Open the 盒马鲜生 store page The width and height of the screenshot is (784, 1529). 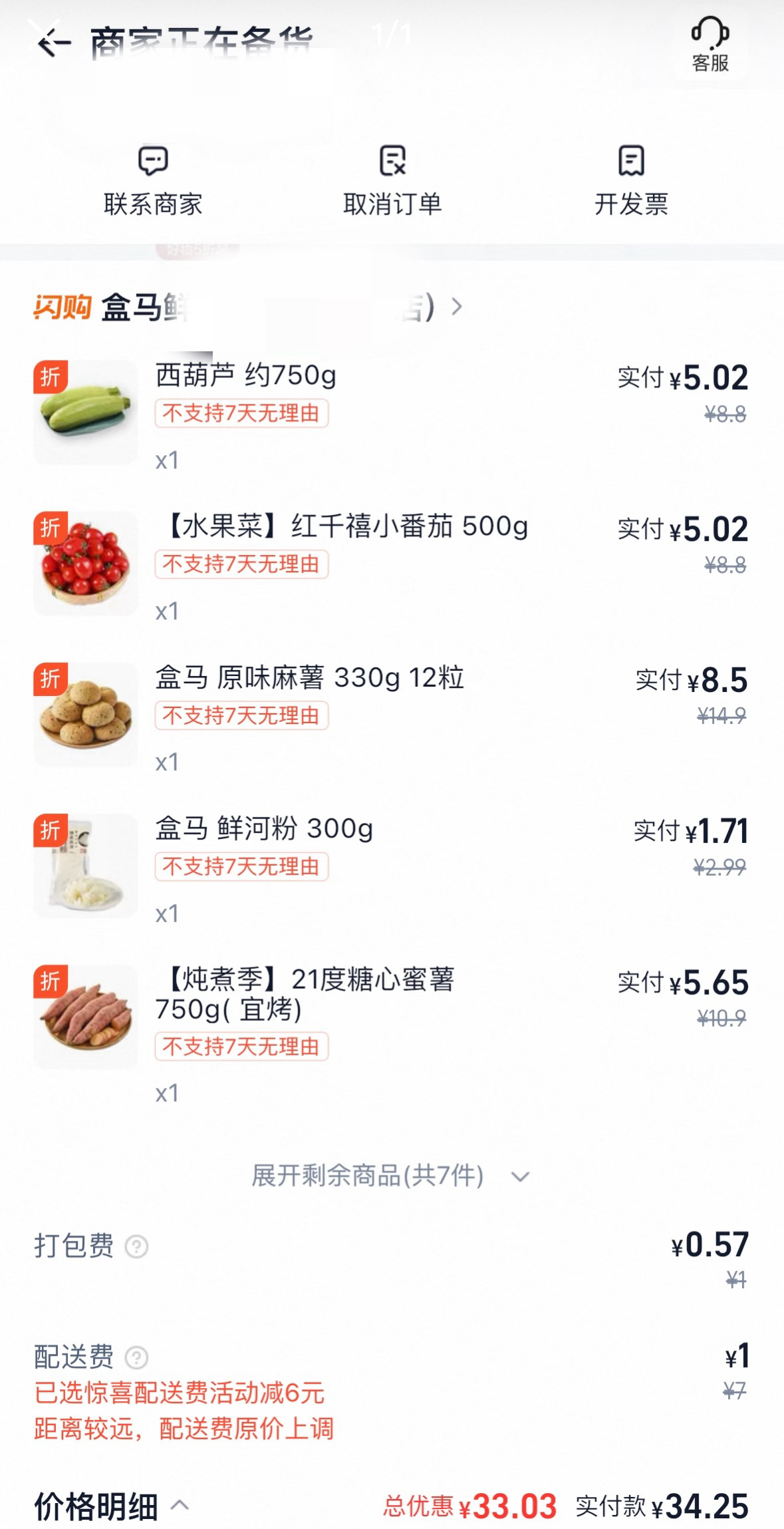[266, 307]
